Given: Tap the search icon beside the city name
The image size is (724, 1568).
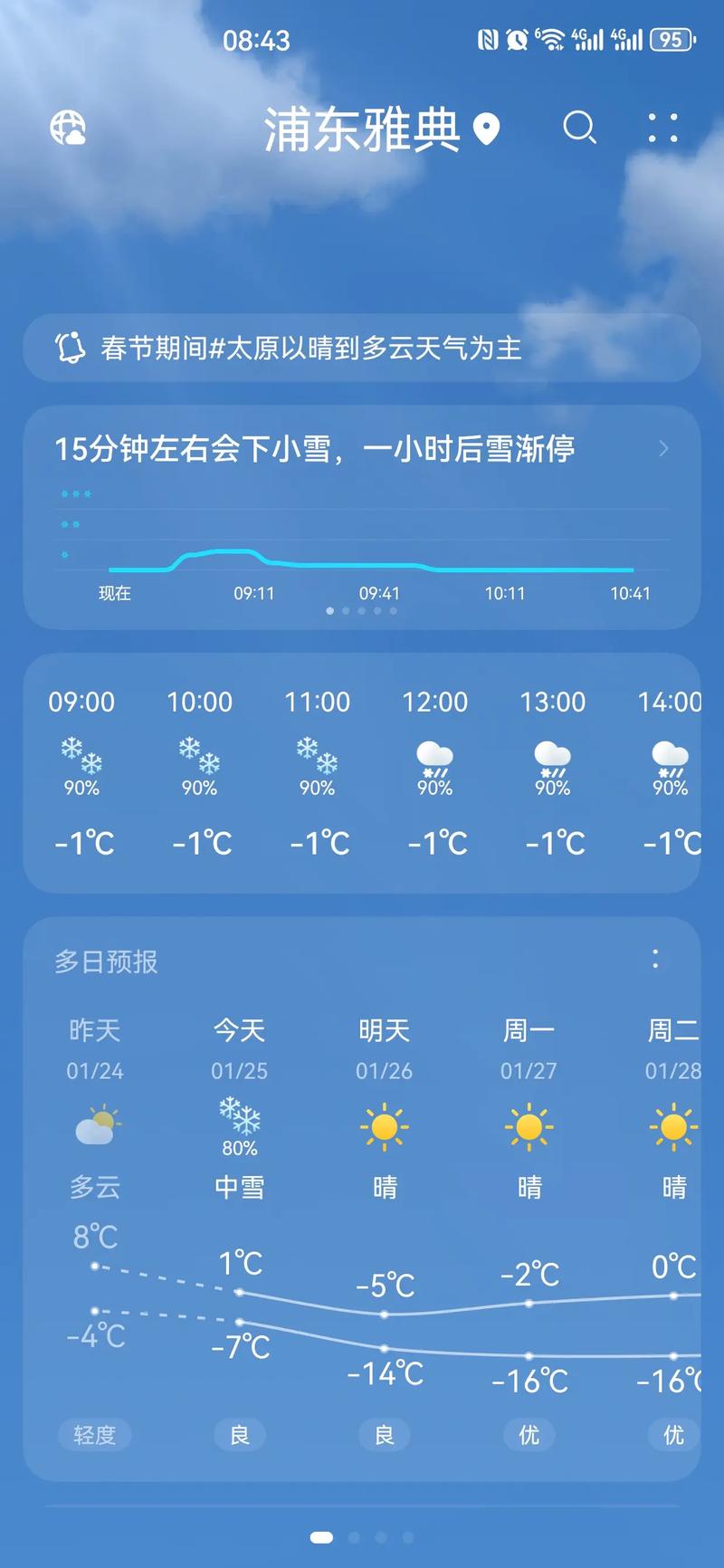Looking at the screenshot, I should coord(579,129).
